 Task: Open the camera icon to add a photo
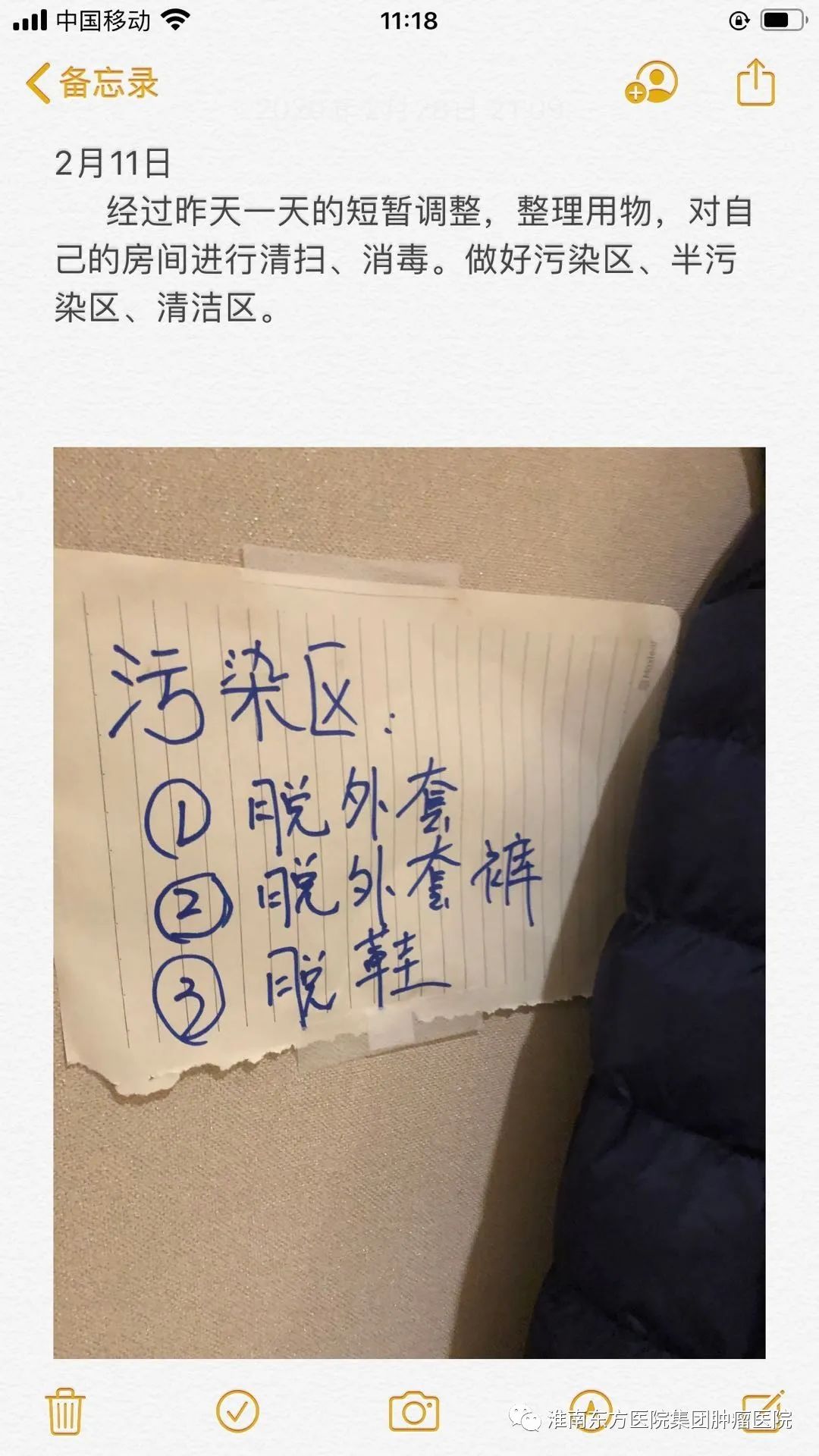(413, 1411)
